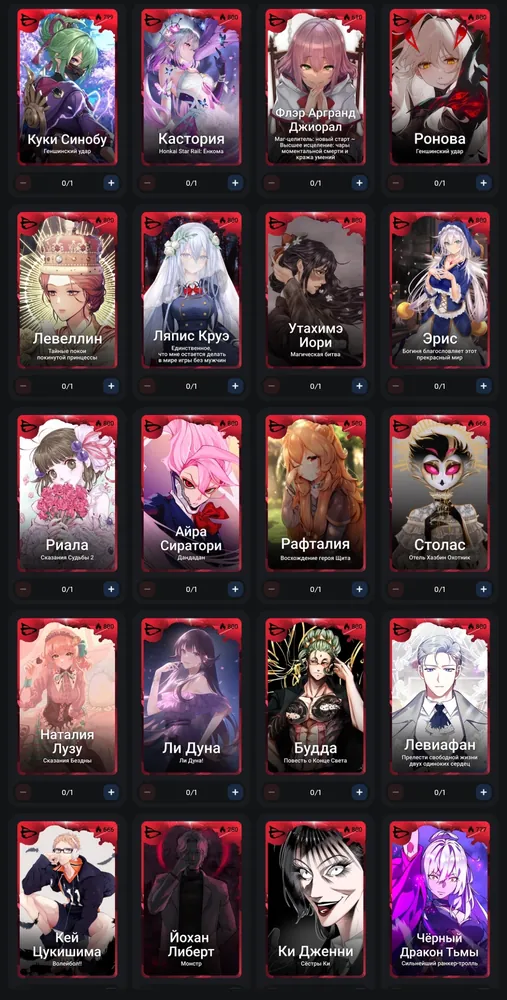Image resolution: width=507 pixels, height=1000 pixels.
Task: Select the Чёрный Дракон Тьмы card
Action: pos(440,899)
